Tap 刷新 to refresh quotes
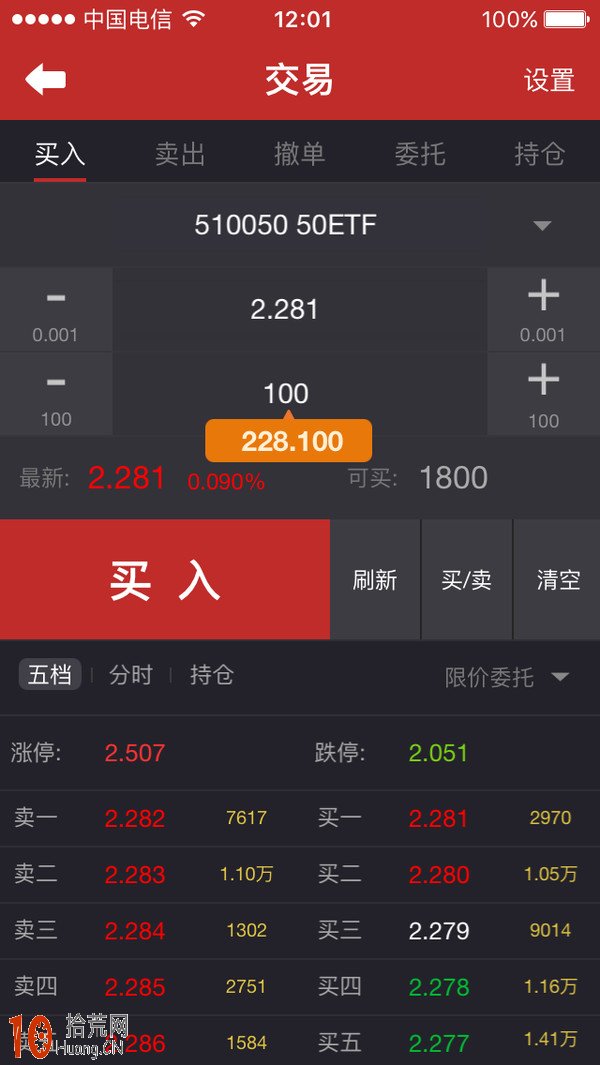The image size is (600, 1065). [x=375, y=579]
